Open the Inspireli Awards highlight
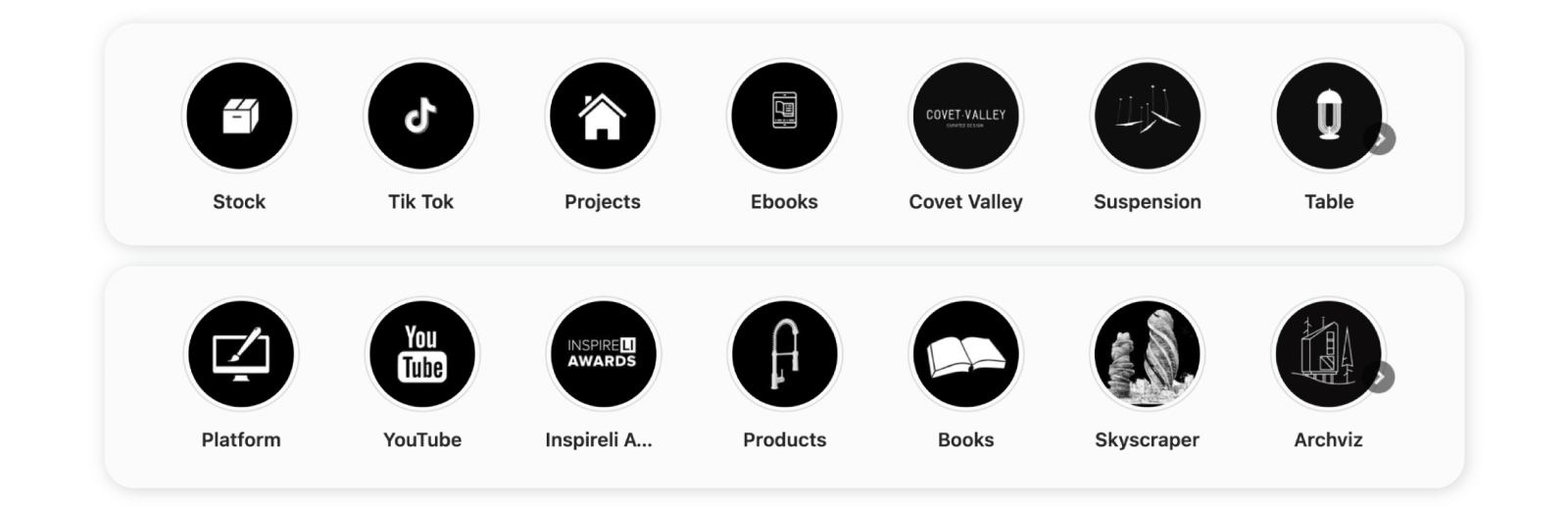The width and height of the screenshot is (1568, 510). click(602, 354)
